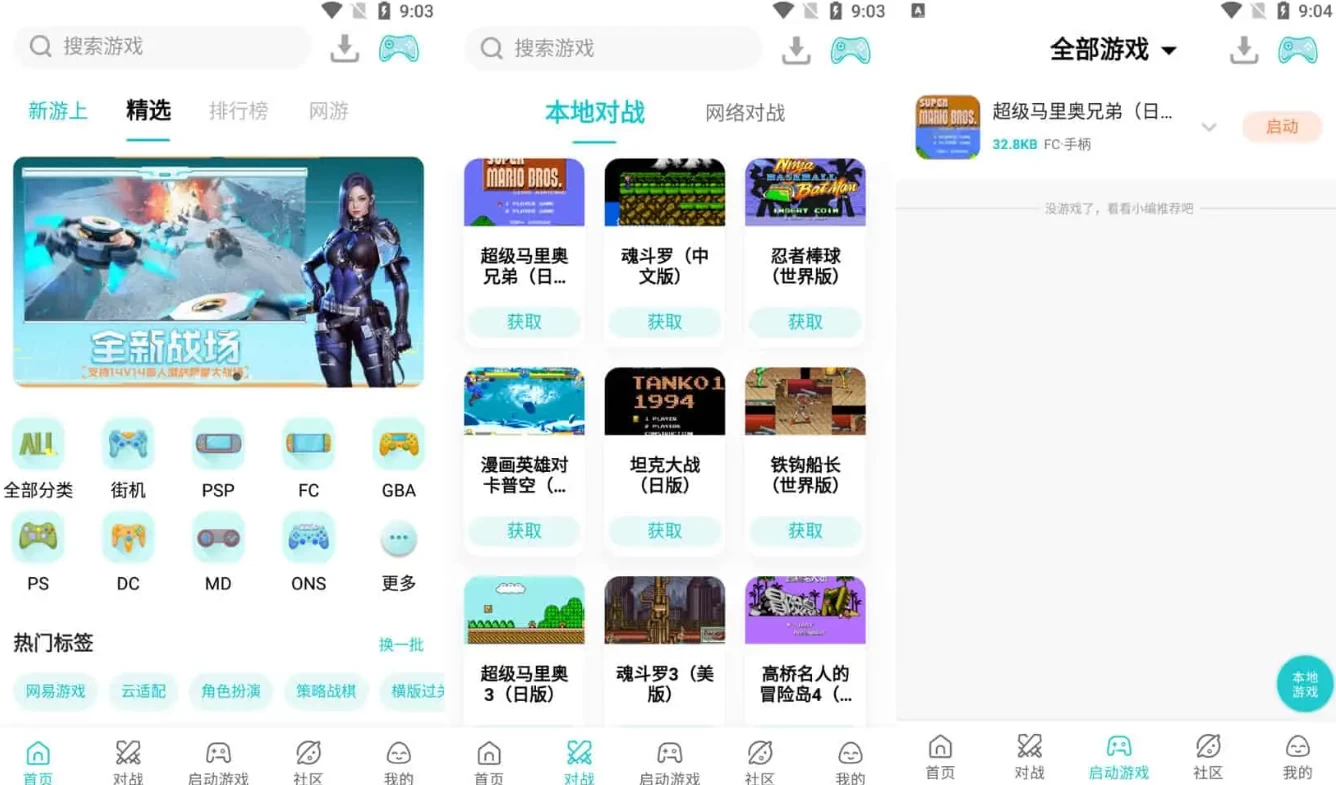Open the 全新战场 promotional banner
Viewport: 1336px width, 785px height.
(218, 272)
